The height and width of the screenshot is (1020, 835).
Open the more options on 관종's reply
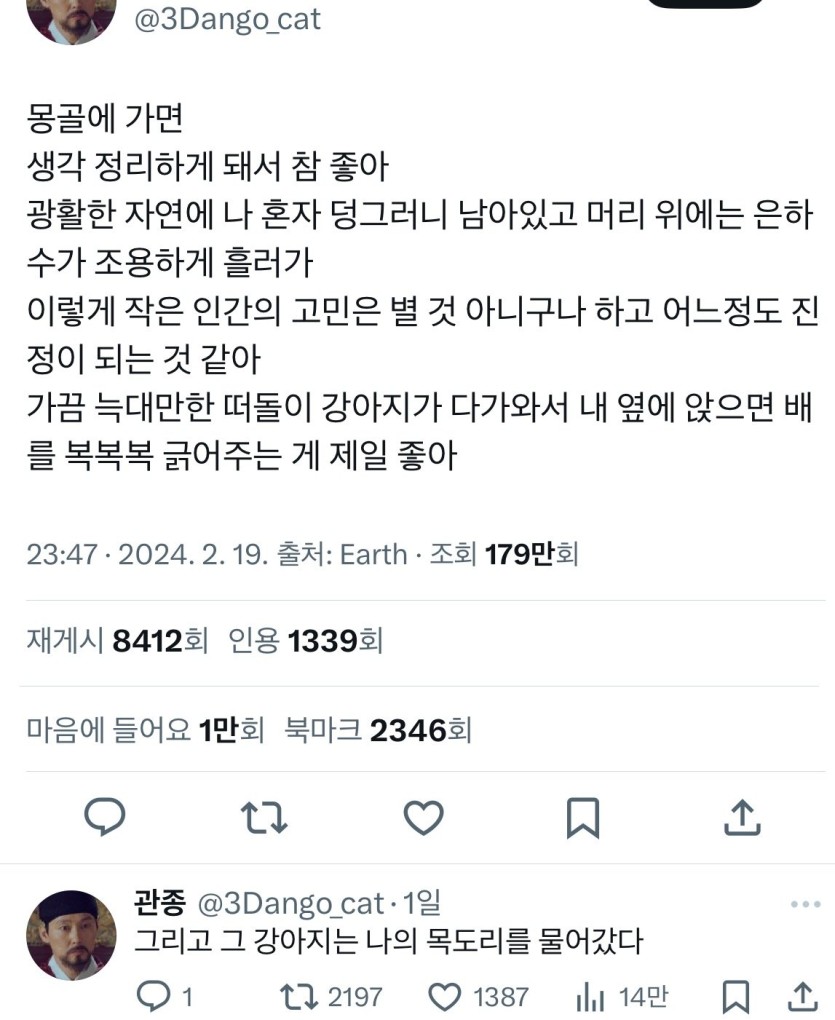click(804, 904)
